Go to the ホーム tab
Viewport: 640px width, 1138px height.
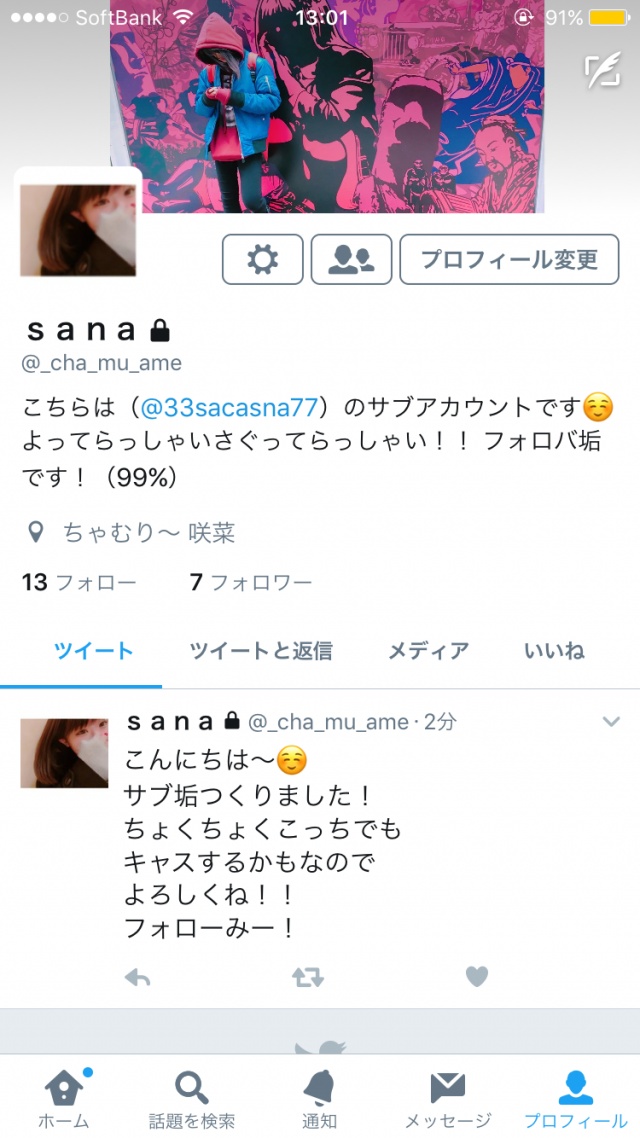64,1096
